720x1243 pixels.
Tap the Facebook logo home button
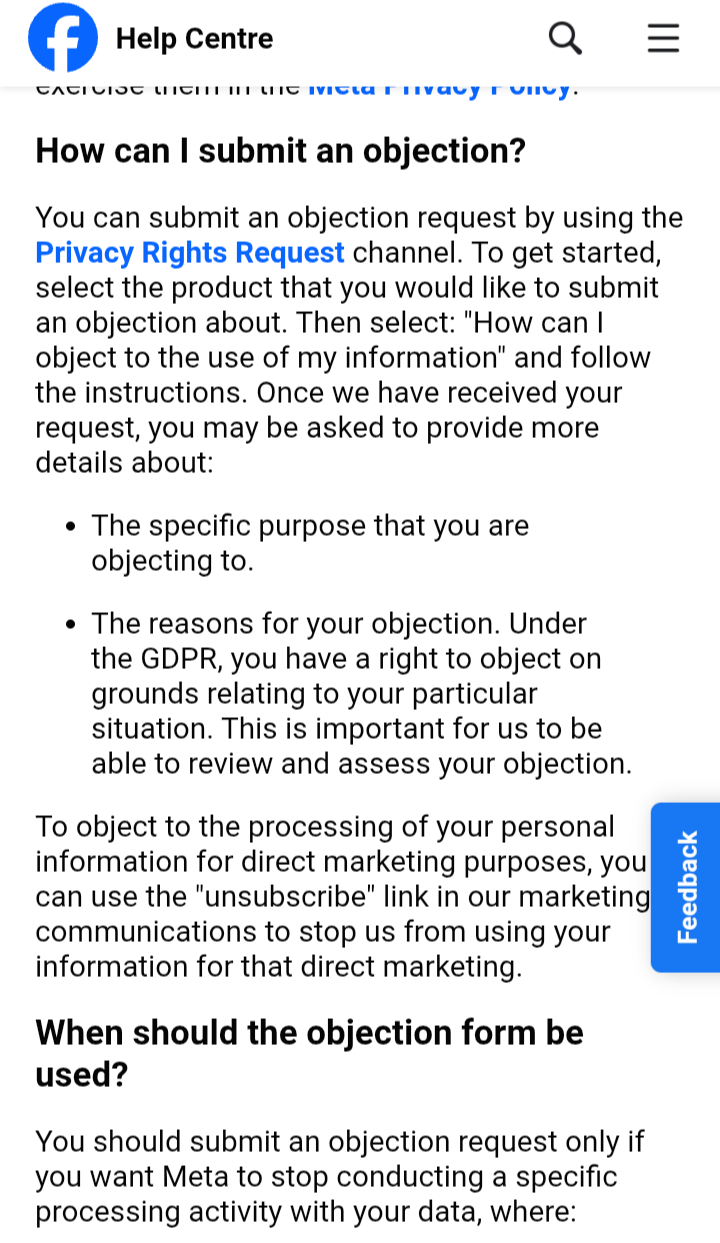pyautogui.click(x=63, y=38)
